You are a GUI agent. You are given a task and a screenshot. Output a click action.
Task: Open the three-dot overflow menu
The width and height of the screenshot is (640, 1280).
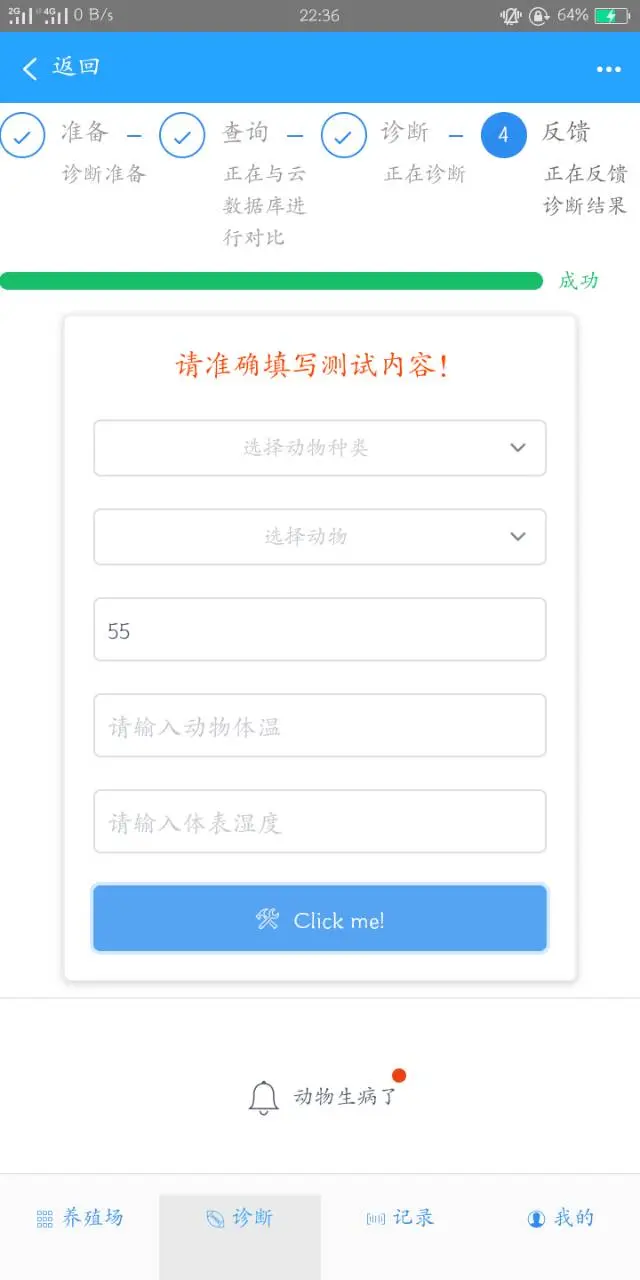coord(608,69)
